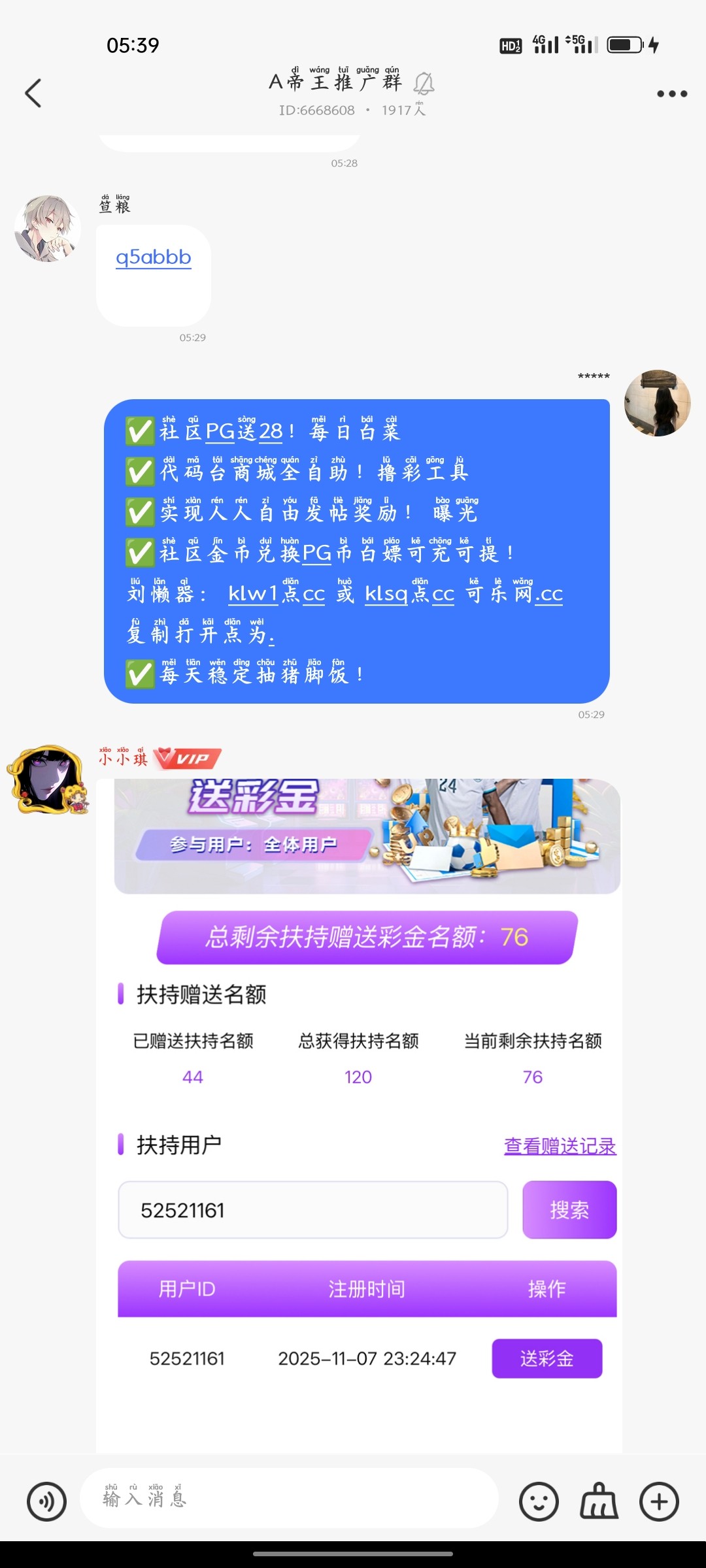Open the three-dot more options menu
The width and height of the screenshot is (706, 1568).
[x=671, y=93]
